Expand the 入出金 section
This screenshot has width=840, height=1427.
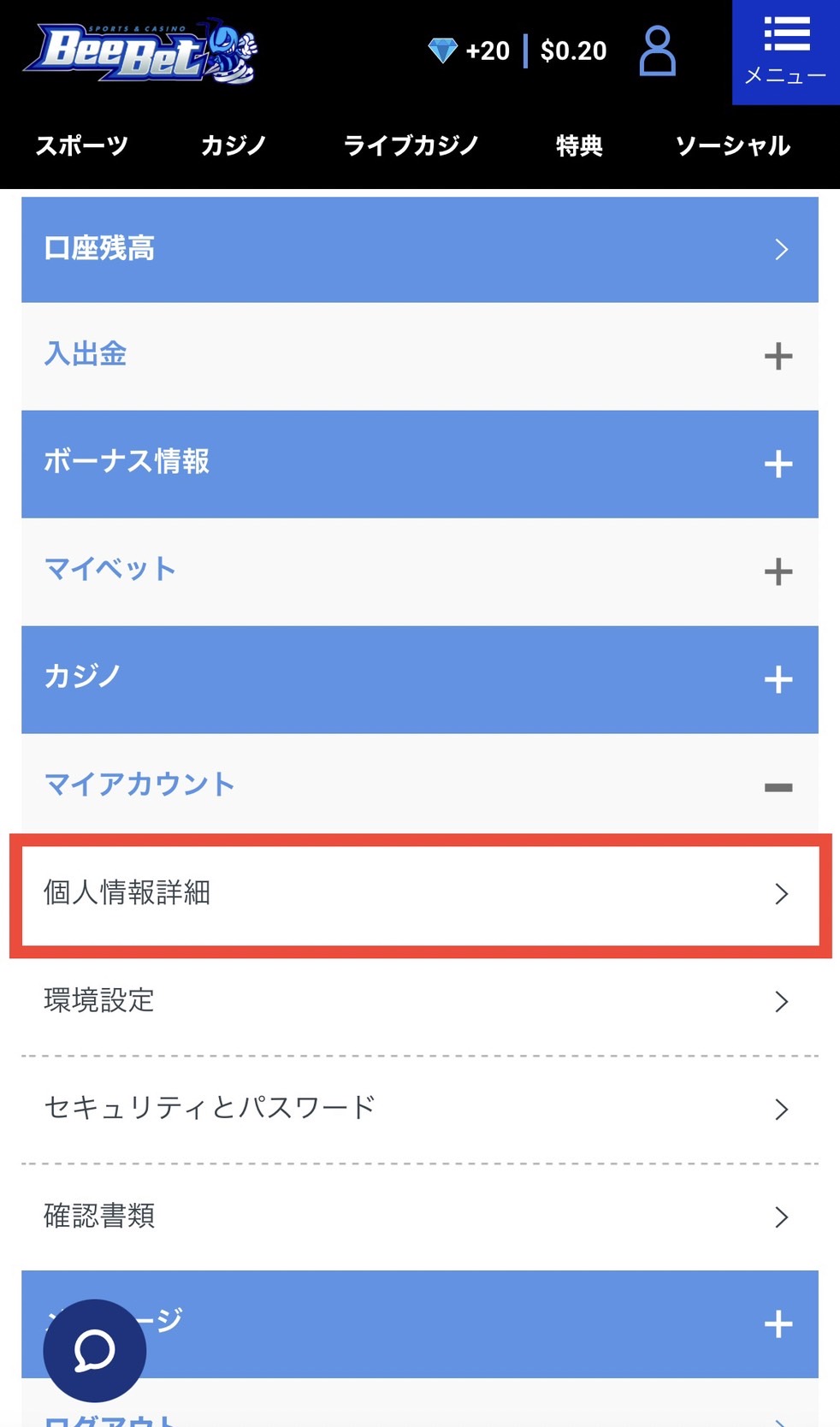(420, 356)
